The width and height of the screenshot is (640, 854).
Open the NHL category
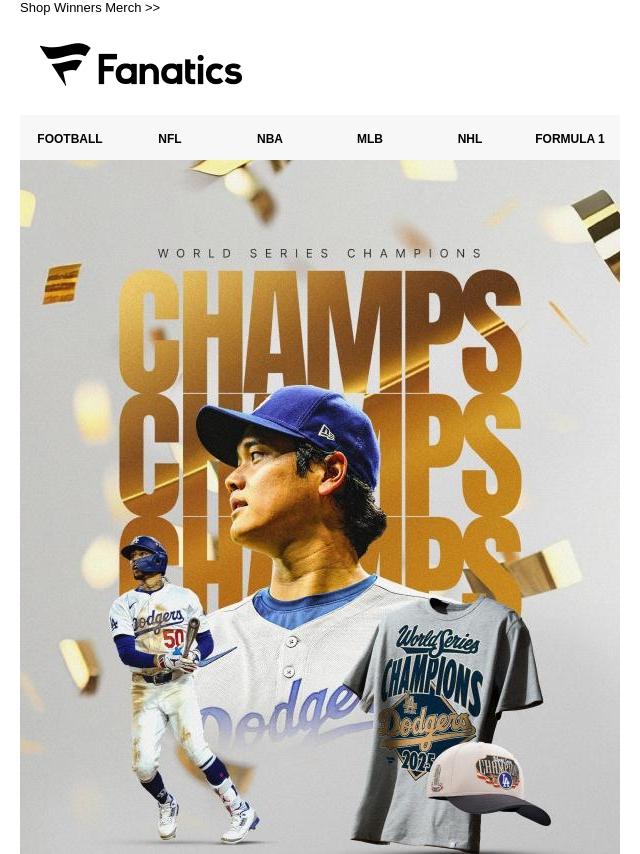470,139
